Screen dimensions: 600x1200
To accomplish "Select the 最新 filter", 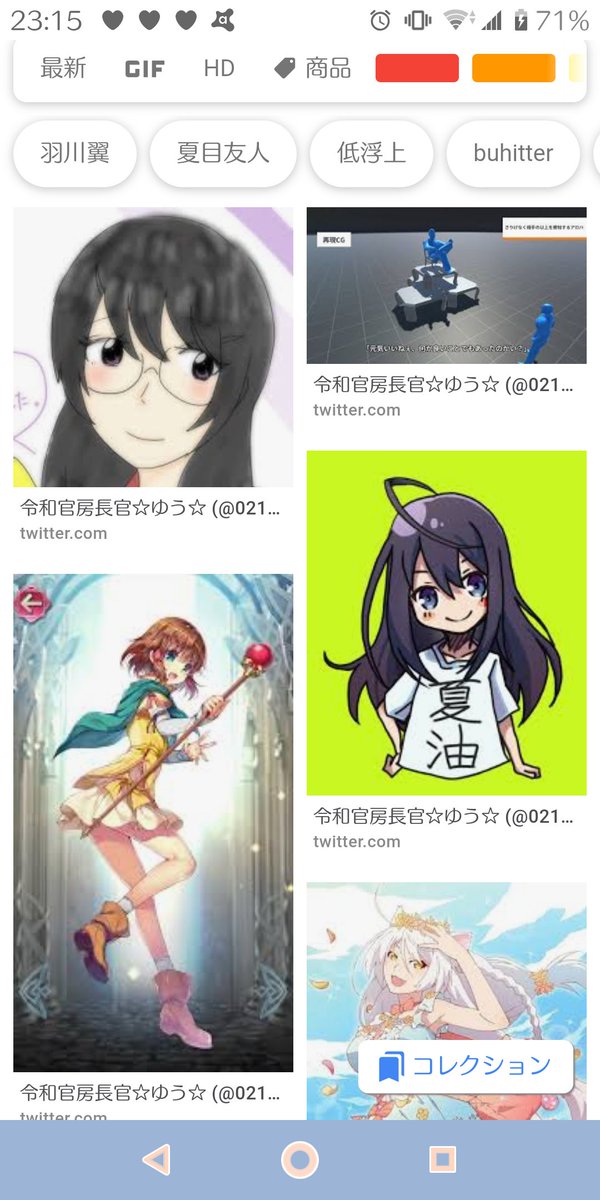I will click(x=63, y=68).
